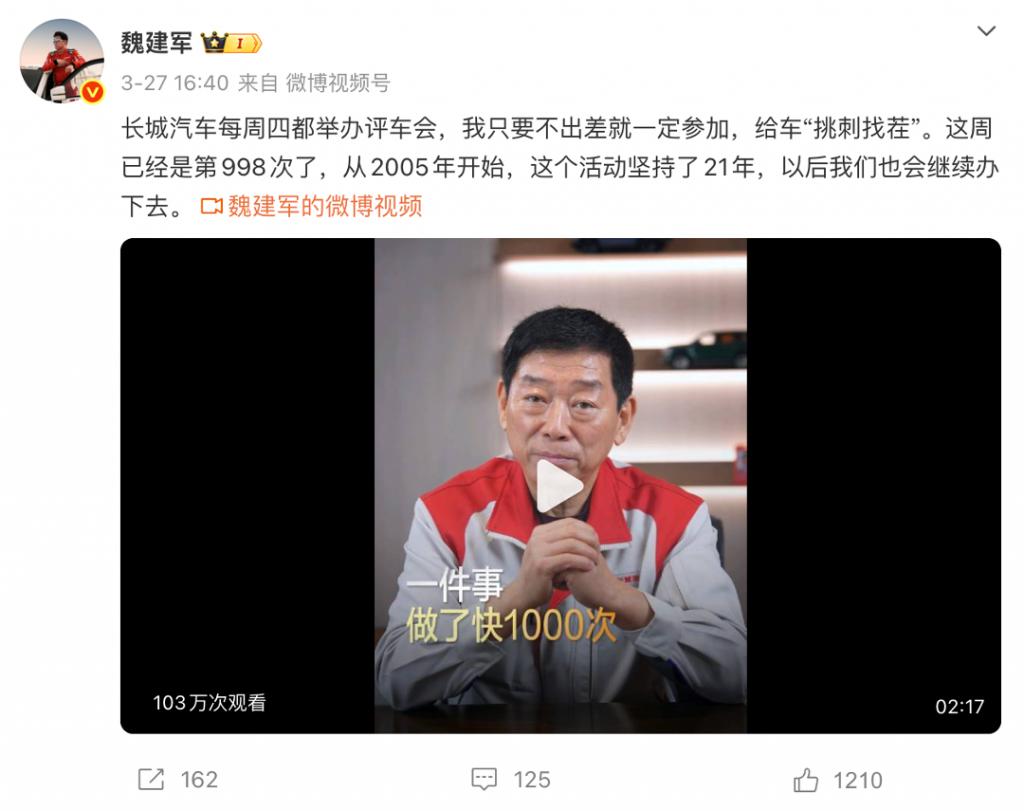Viewport: 1024px width, 811px height.
Task: Open the username 魏建军
Action: [156, 43]
